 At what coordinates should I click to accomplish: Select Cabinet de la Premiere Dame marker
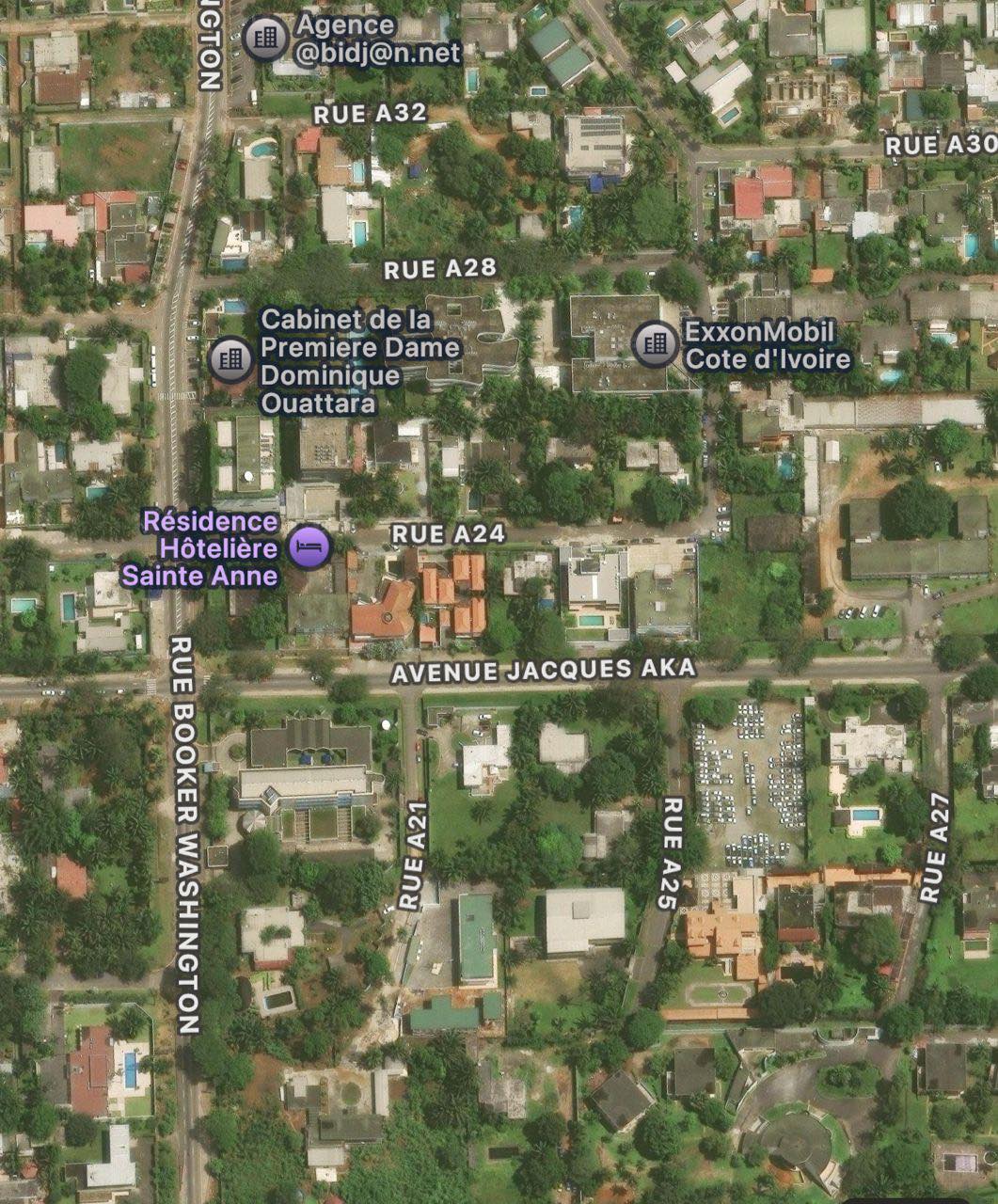[x=230, y=358]
